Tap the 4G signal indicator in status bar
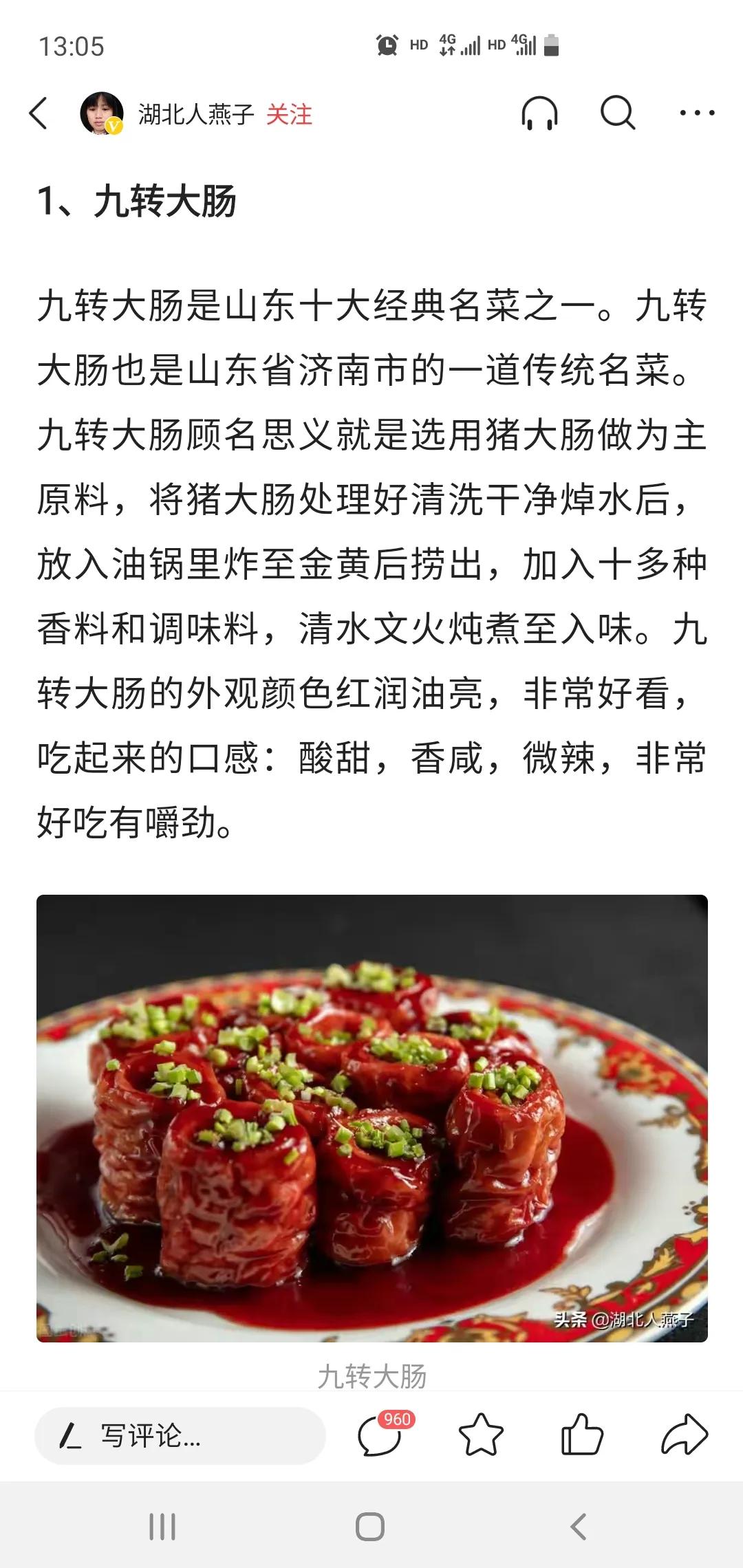The height and width of the screenshot is (1568, 743). [456, 44]
